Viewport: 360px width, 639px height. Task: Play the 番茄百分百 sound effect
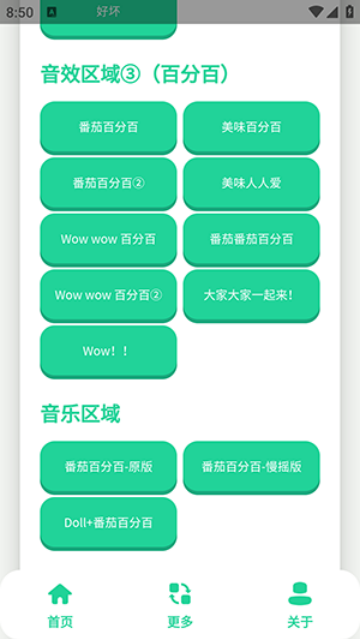pos(108,128)
